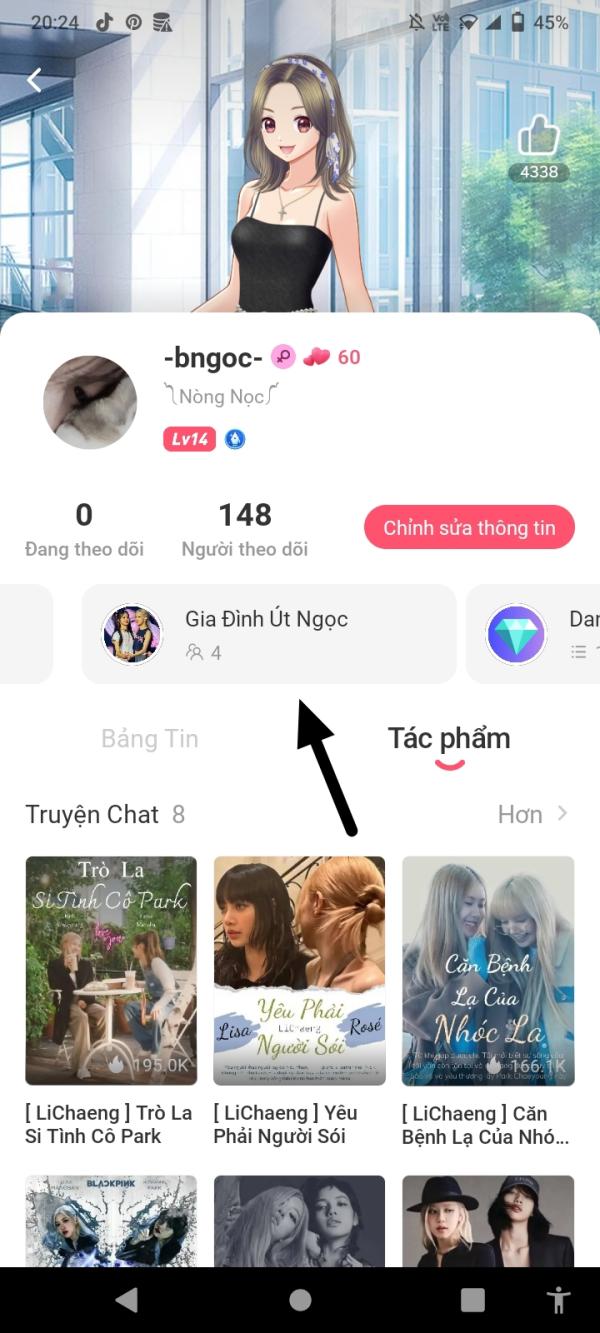This screenshot has width=600, height=1333.
Task: Tap Hơn to see more Truyện Chat
Action: coord(532,815)
